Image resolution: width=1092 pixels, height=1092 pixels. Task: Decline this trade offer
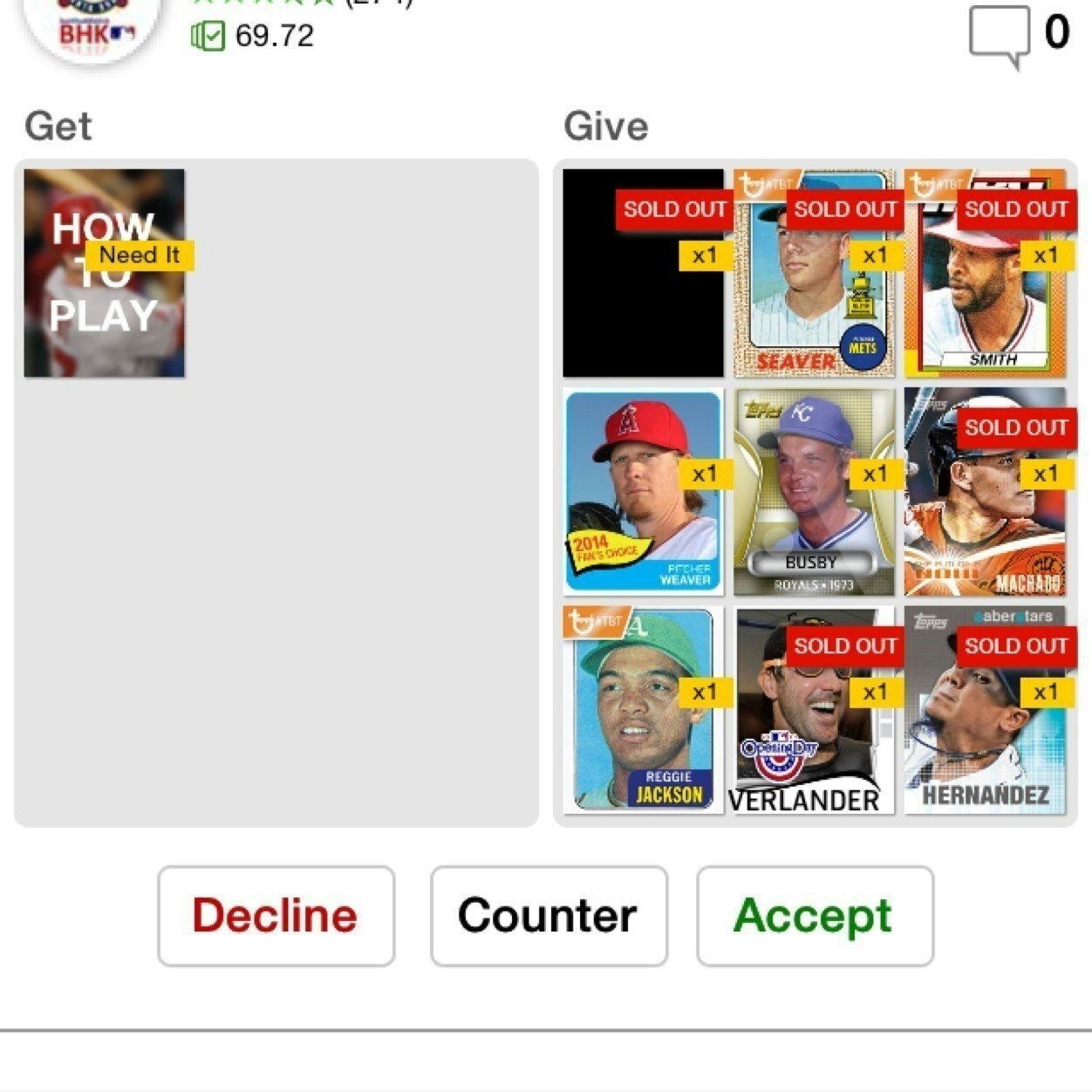[276, 916]
